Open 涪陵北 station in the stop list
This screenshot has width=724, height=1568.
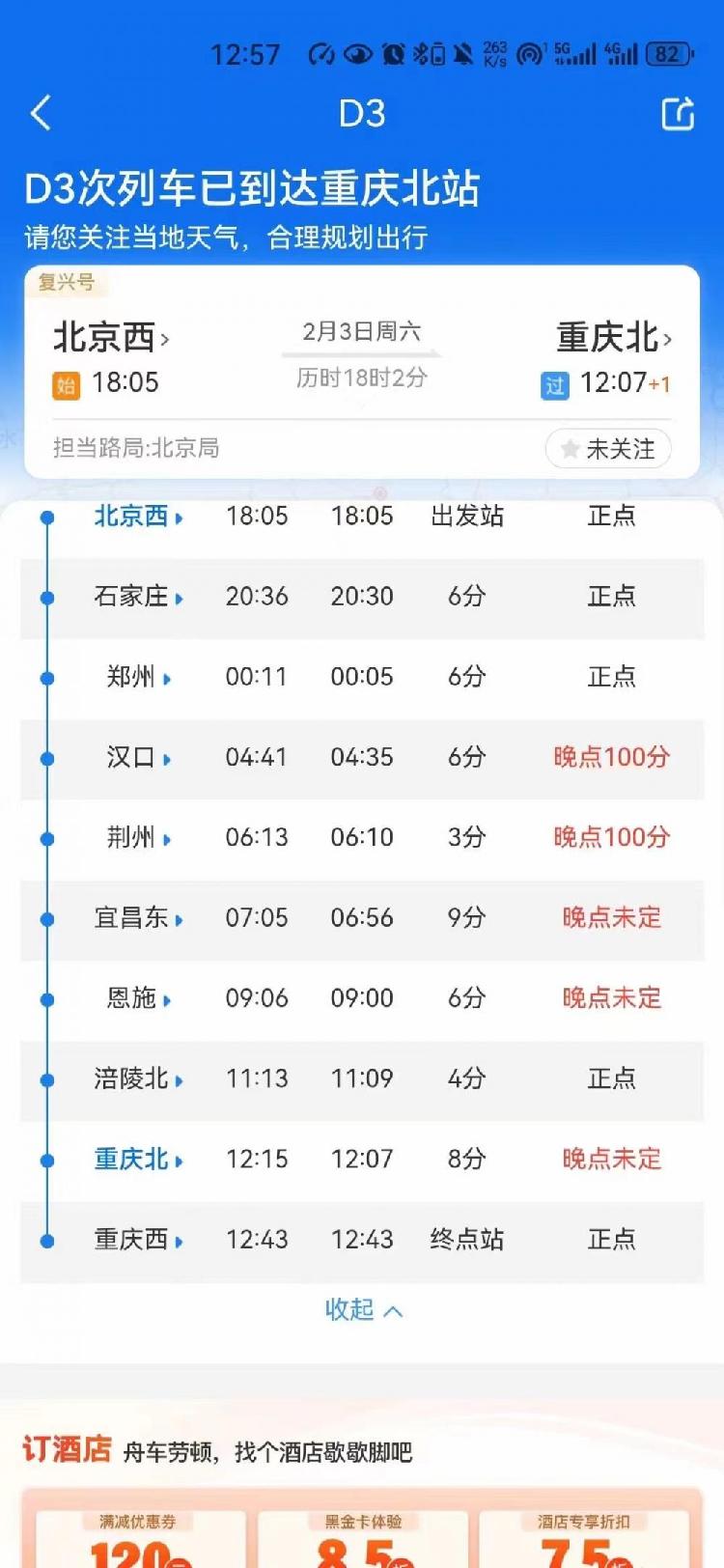click(138, 1078)
